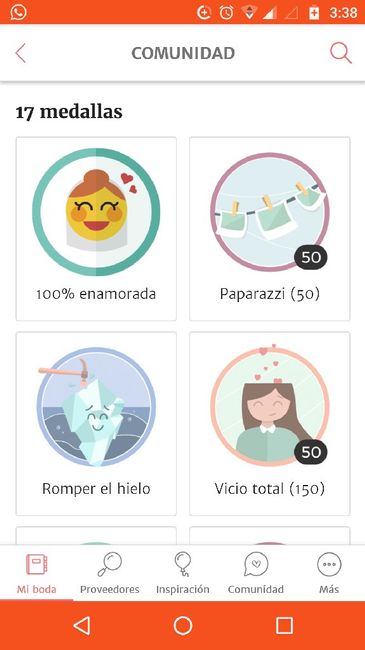Switch to the Proveedores tab
This screenshot has width=365, height=650.
110,573
